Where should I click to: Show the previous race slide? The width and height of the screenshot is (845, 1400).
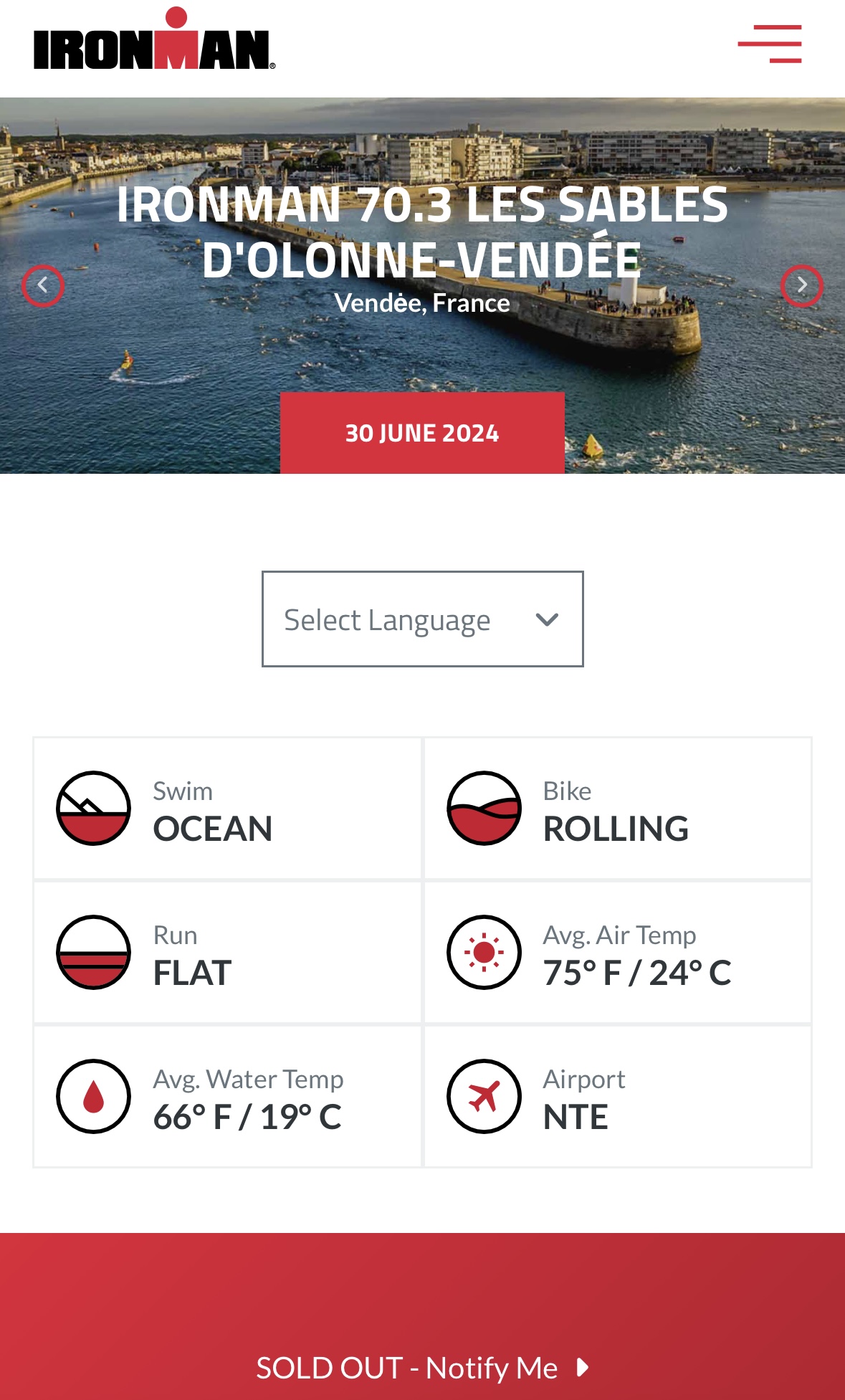(x=43, y=286)
